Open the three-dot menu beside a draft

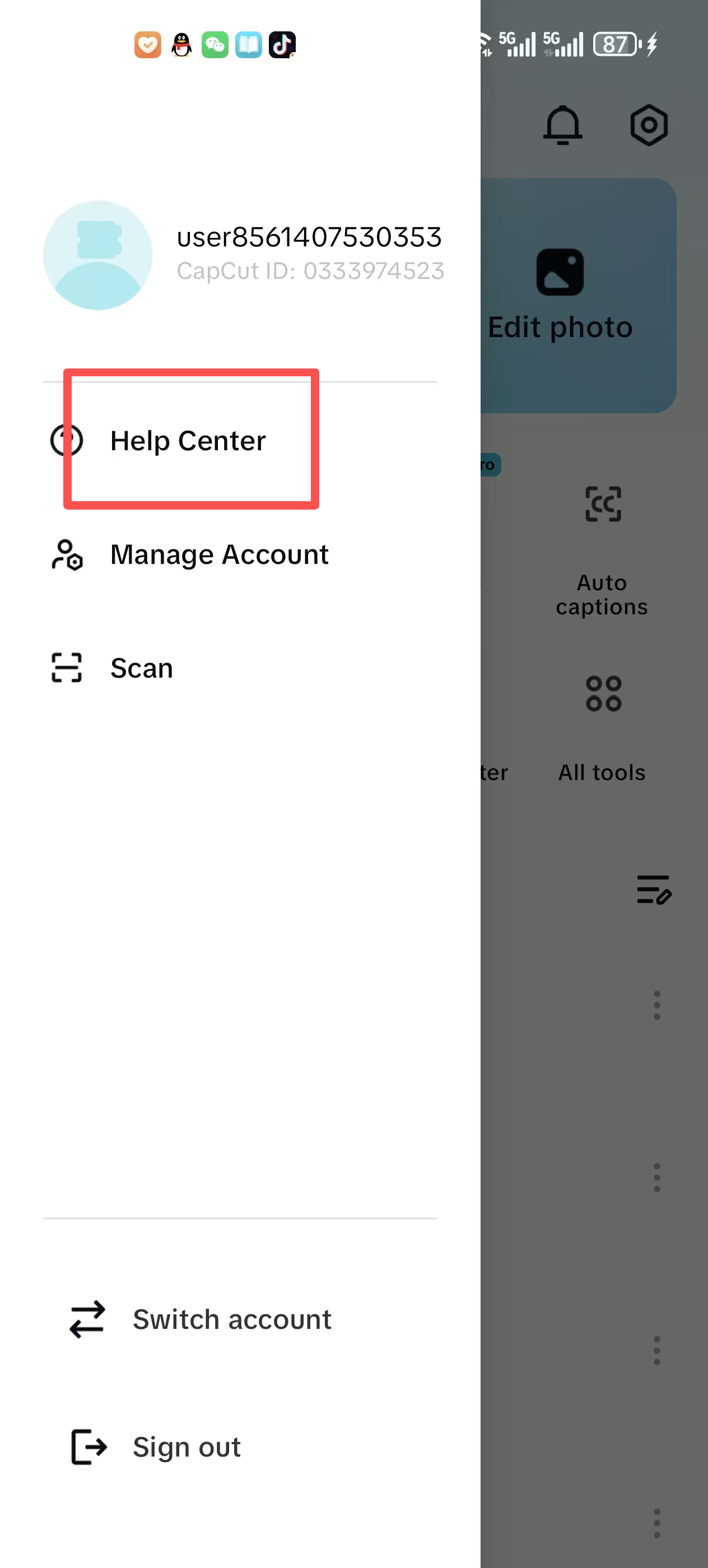656,1005
